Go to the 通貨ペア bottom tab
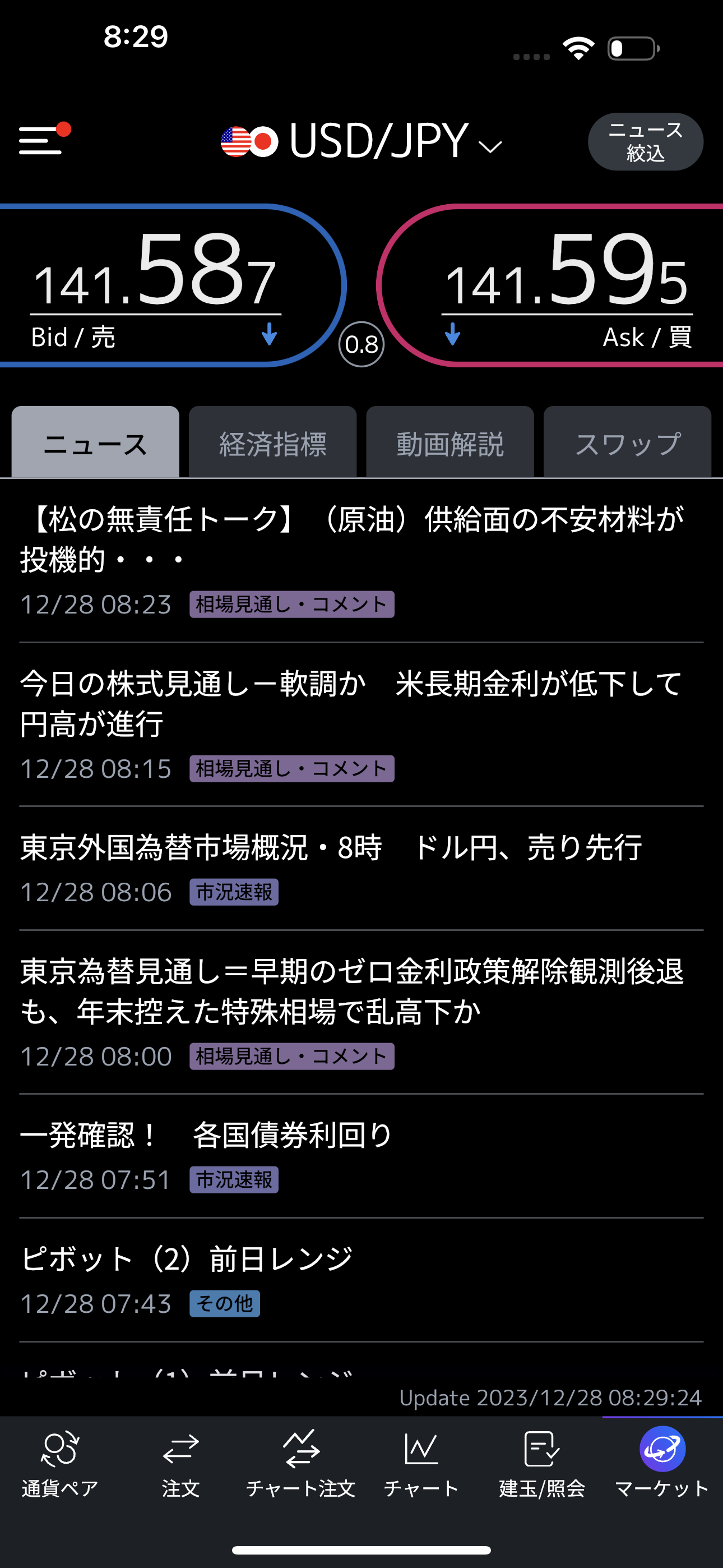Image resolution: width=723 pixels, height=1568 pixels. coord(59,1463)
